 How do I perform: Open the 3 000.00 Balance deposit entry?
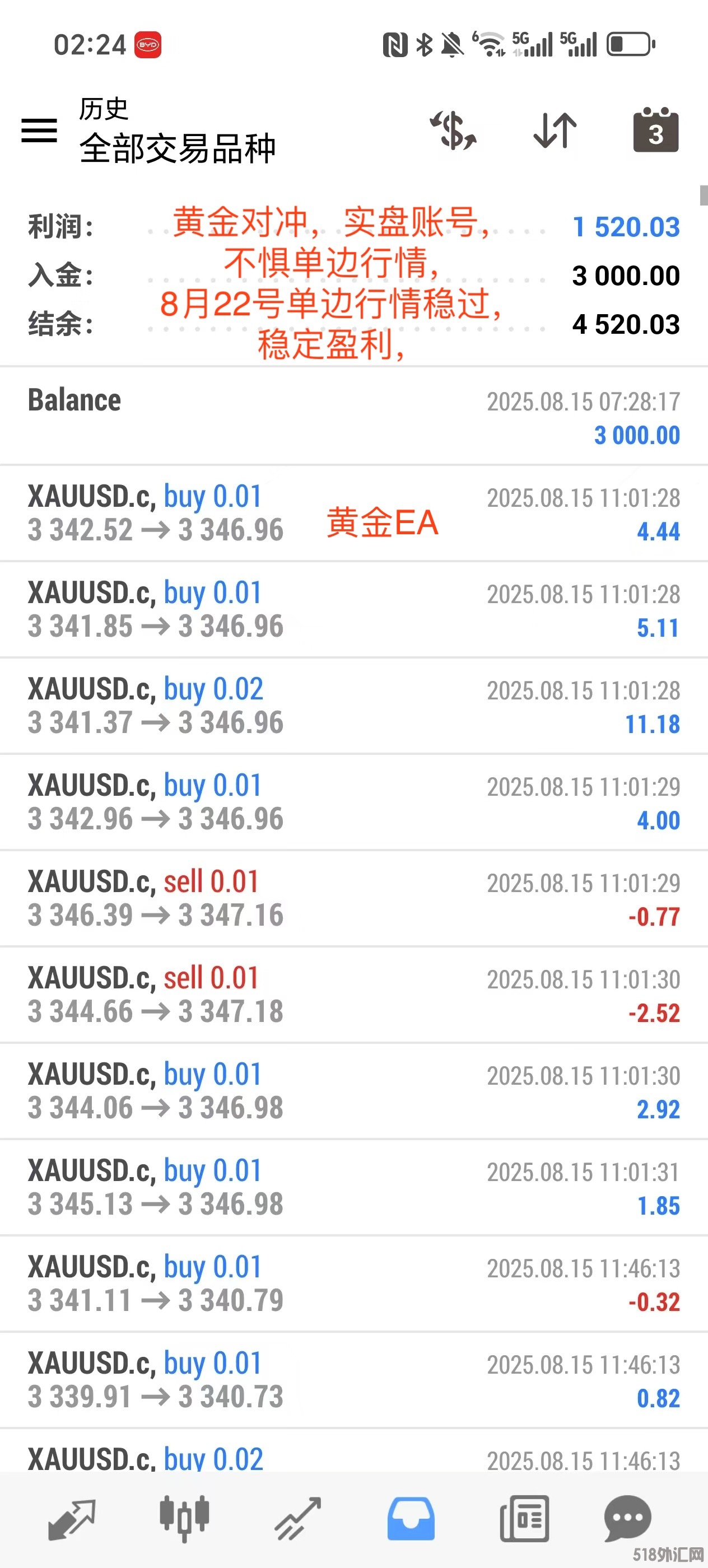point(353,417)
